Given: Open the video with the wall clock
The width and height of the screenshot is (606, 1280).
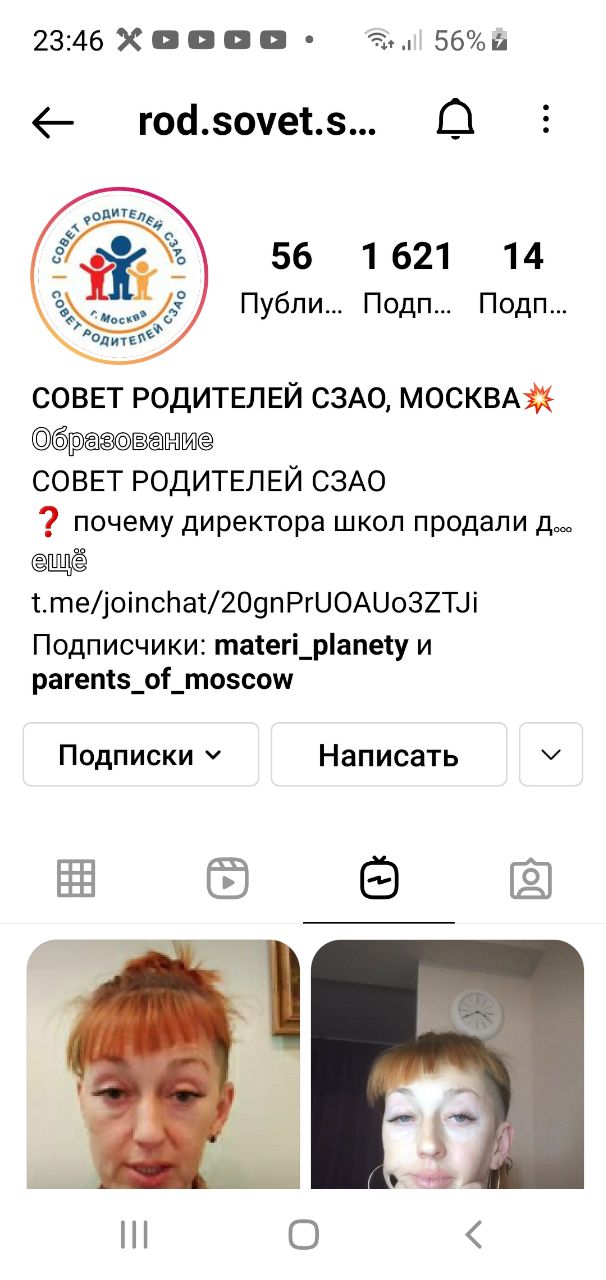Looking at the screenshot, I should coord(447,1064).
